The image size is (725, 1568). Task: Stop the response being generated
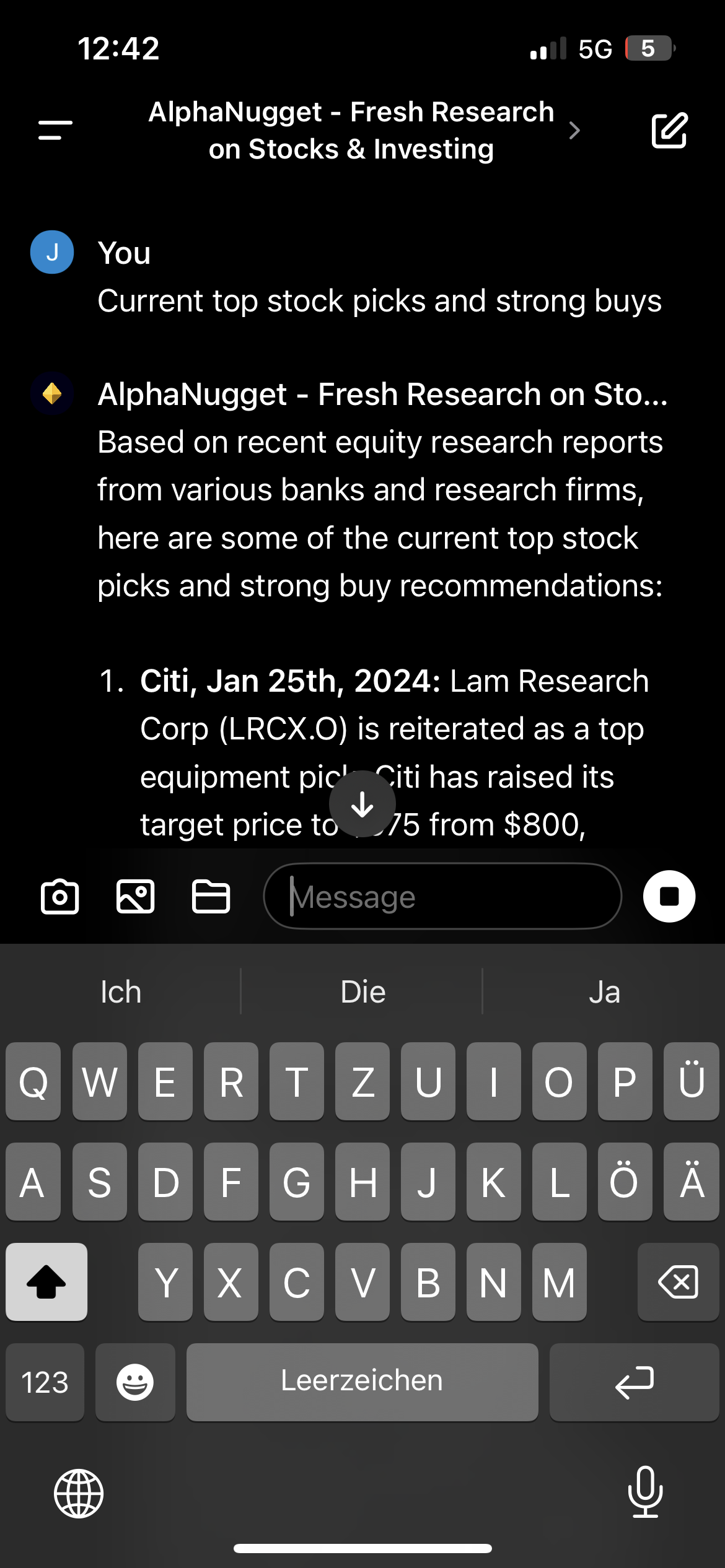click(669, 896)
